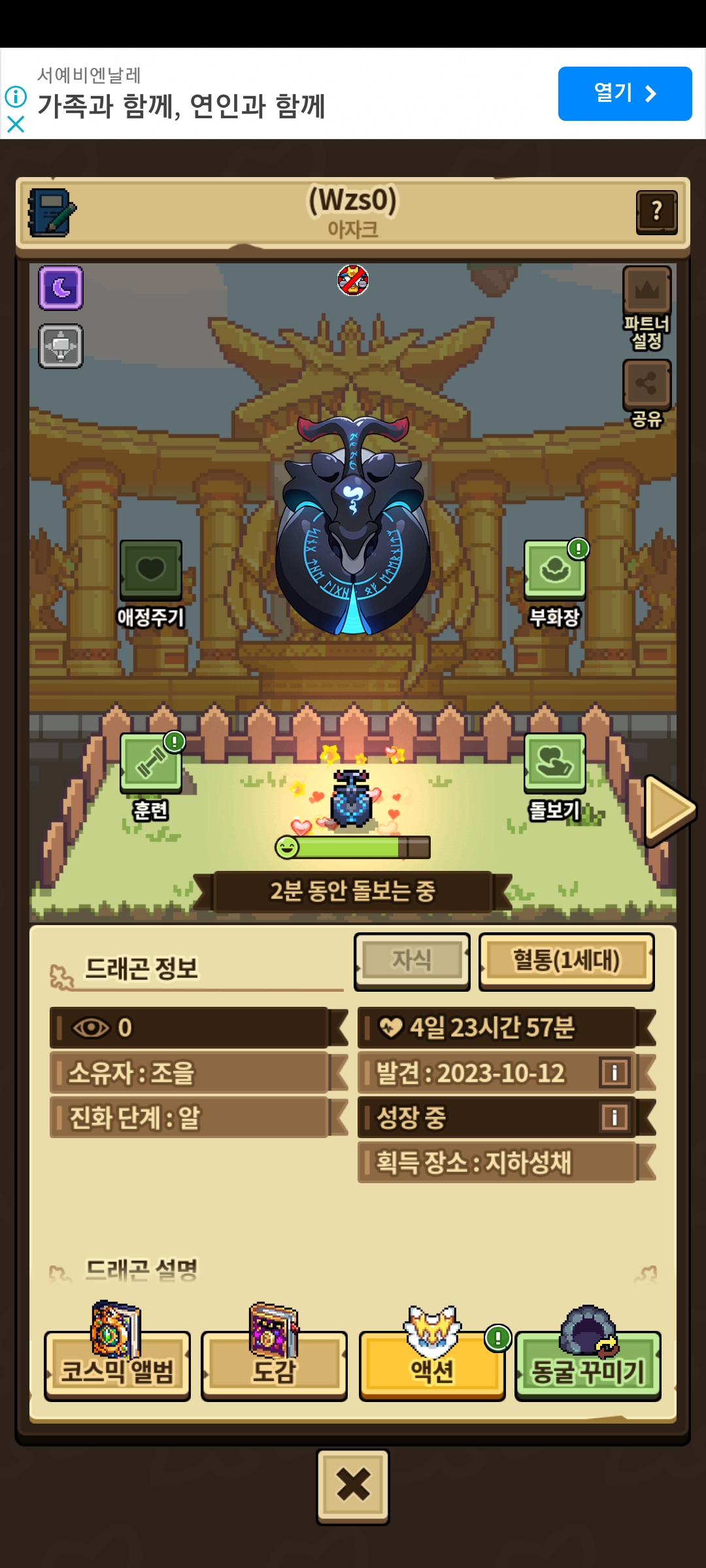Start 훈련 training

(151, 763)
